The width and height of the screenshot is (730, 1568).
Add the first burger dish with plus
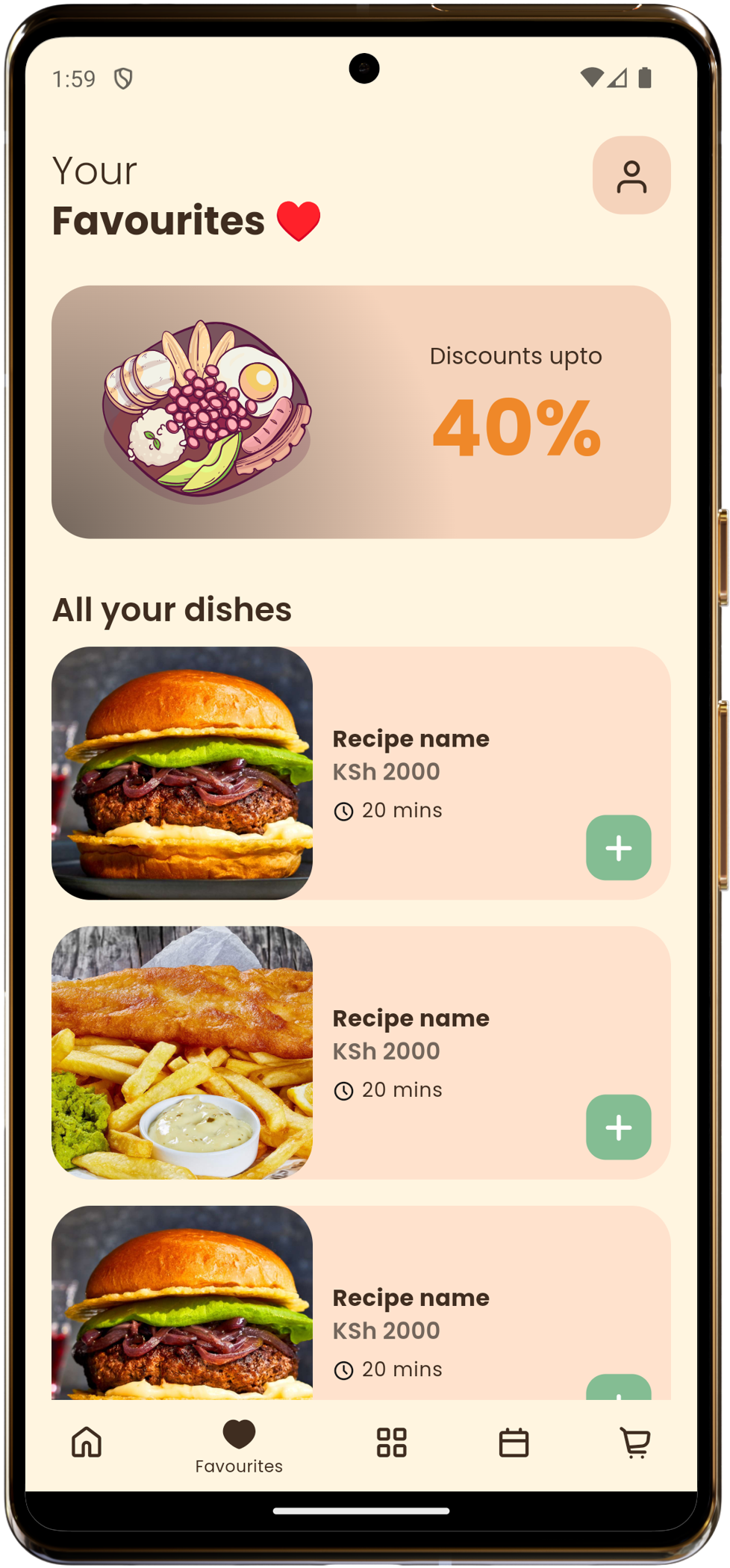click(x=618, y=847)
